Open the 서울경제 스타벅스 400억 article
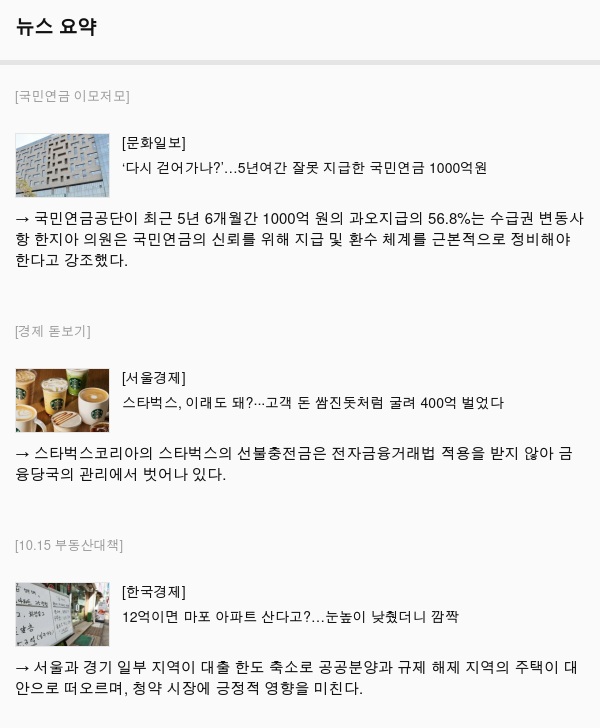The width and height of the screenshot is (600, 728). point(312,403)
